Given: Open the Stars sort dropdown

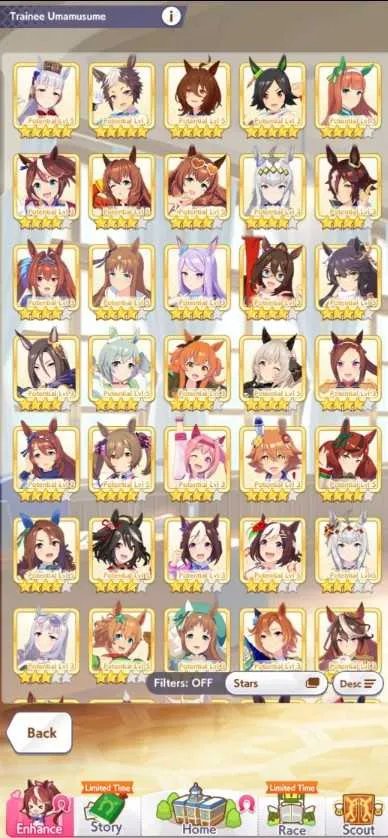Looking at the screenshot, I should point(276,683).
